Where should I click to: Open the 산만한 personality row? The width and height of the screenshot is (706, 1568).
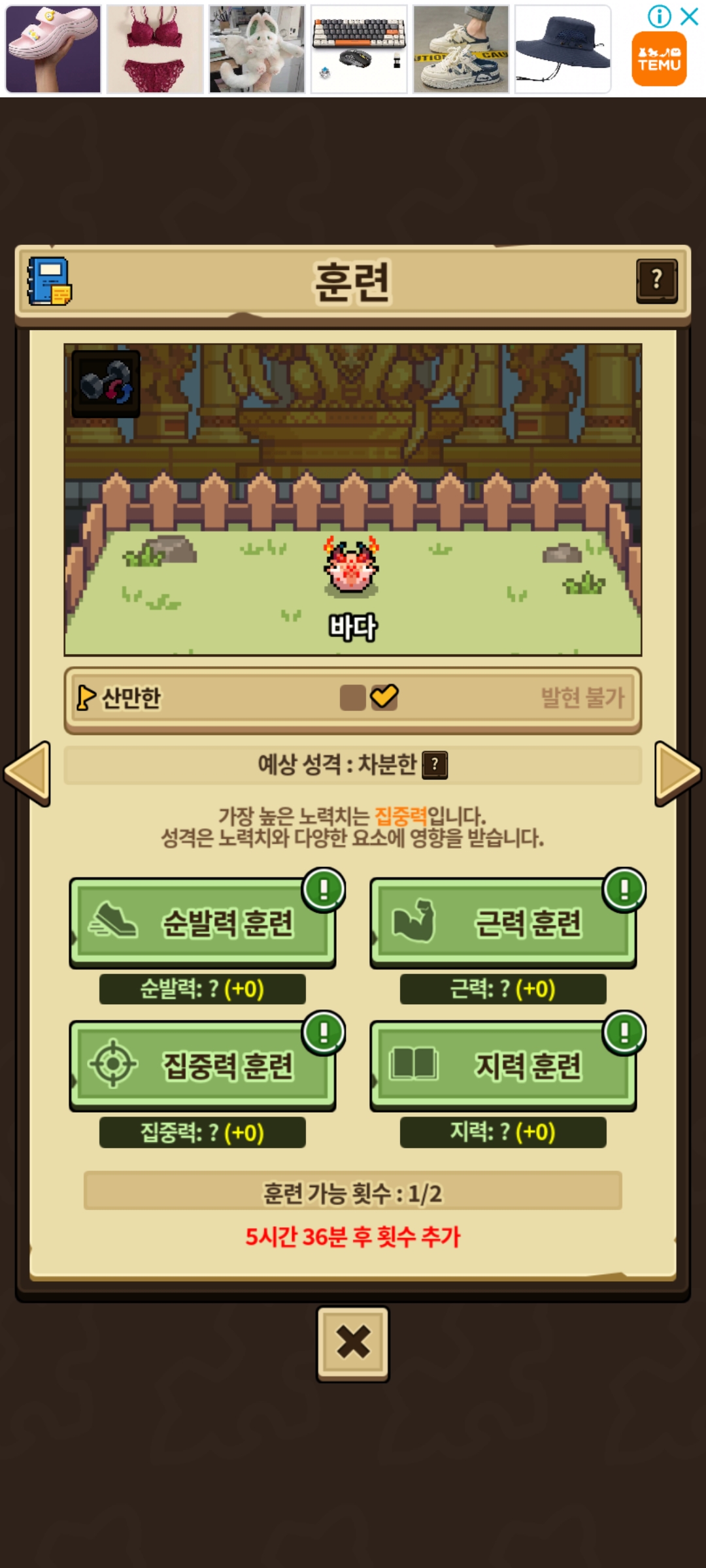[x=352, y=698]
